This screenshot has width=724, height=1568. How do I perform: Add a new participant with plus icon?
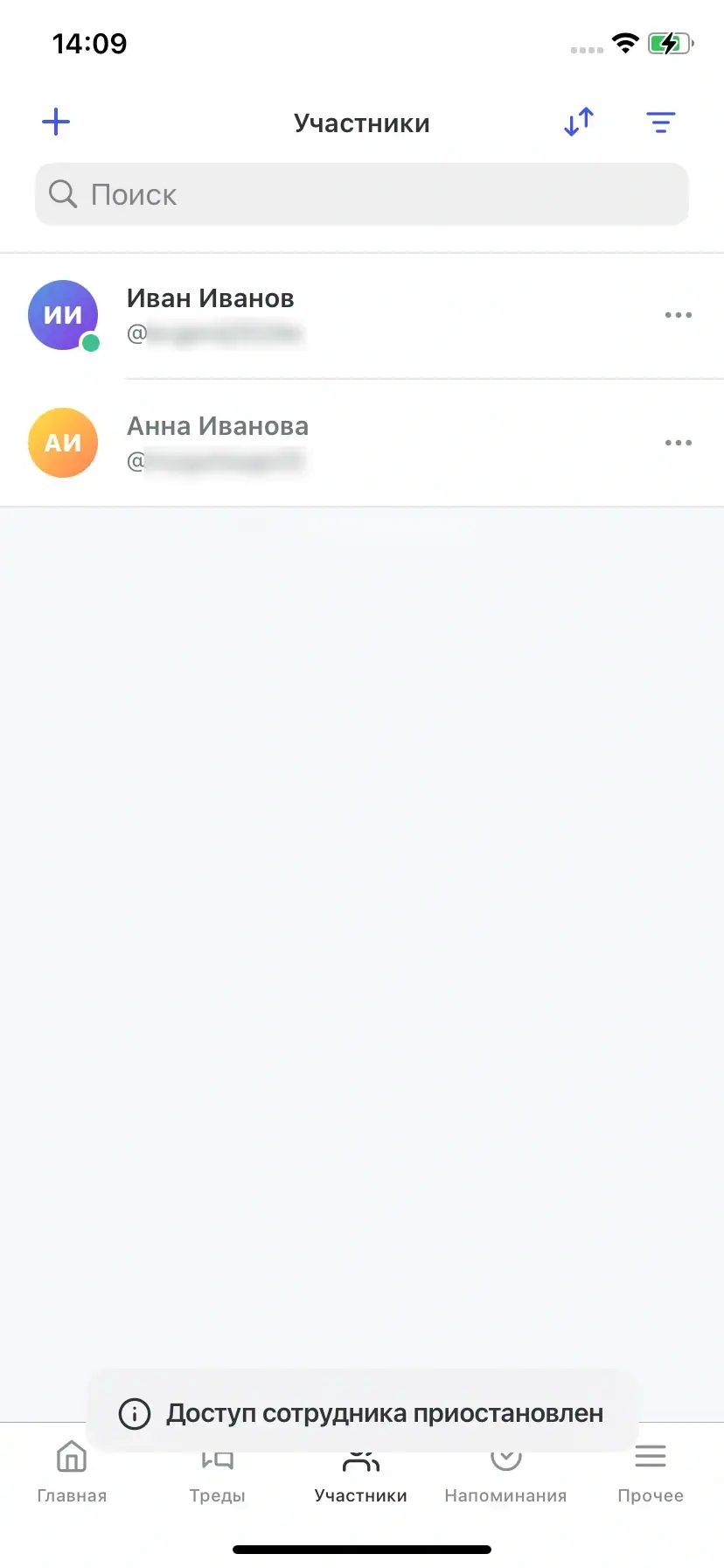click(56, 122)
